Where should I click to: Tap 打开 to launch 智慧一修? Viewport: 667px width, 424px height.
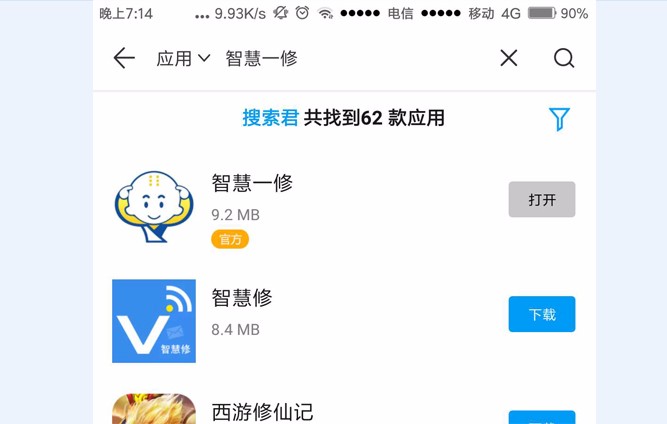pos(541,200)
